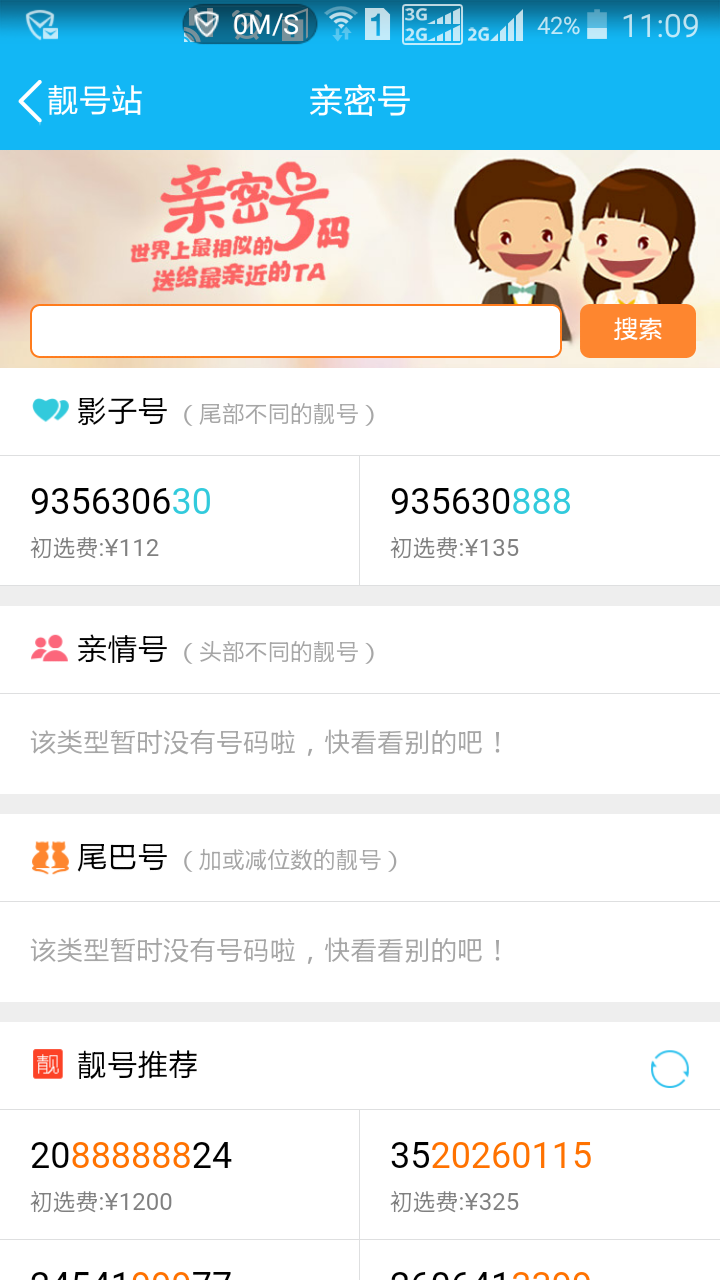Open recommended number 2088888824

[180, 1175]
